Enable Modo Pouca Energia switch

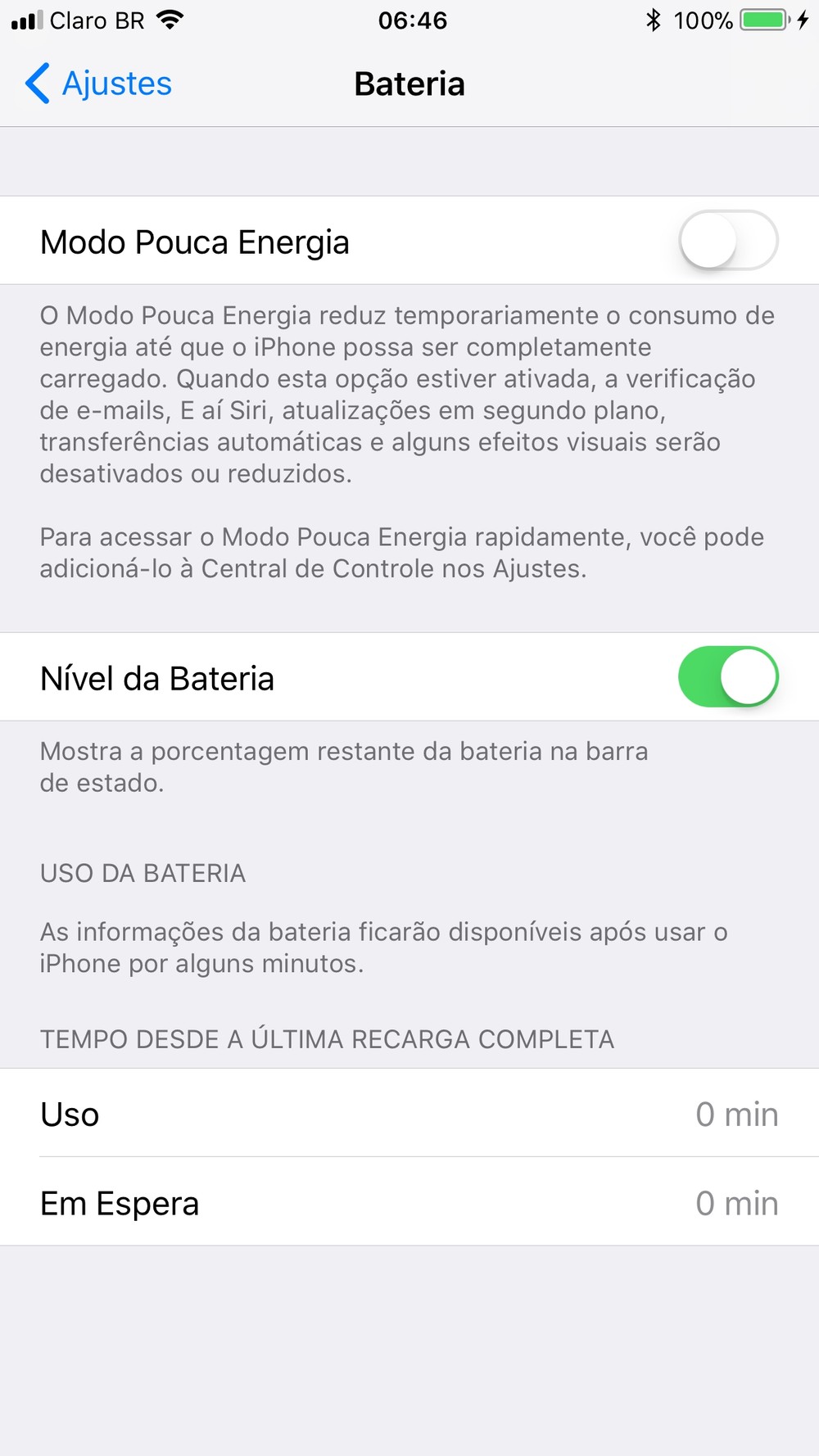(x=727, y=241)
